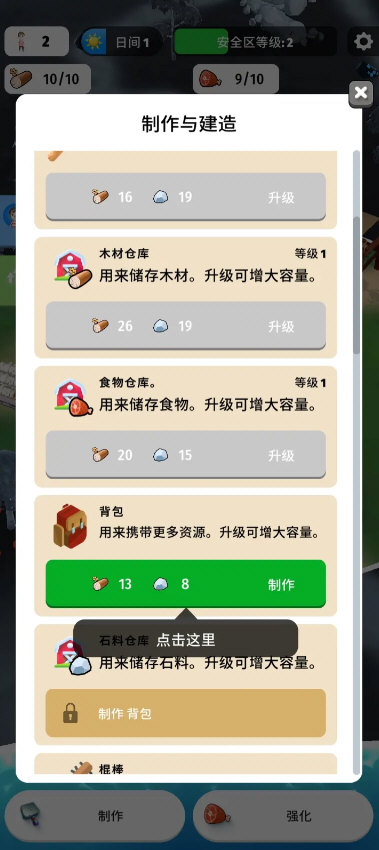Close the 制作与建造 dialog
Image resolution: width=379 pixels, height=850 pixels.
coord(361,94)
